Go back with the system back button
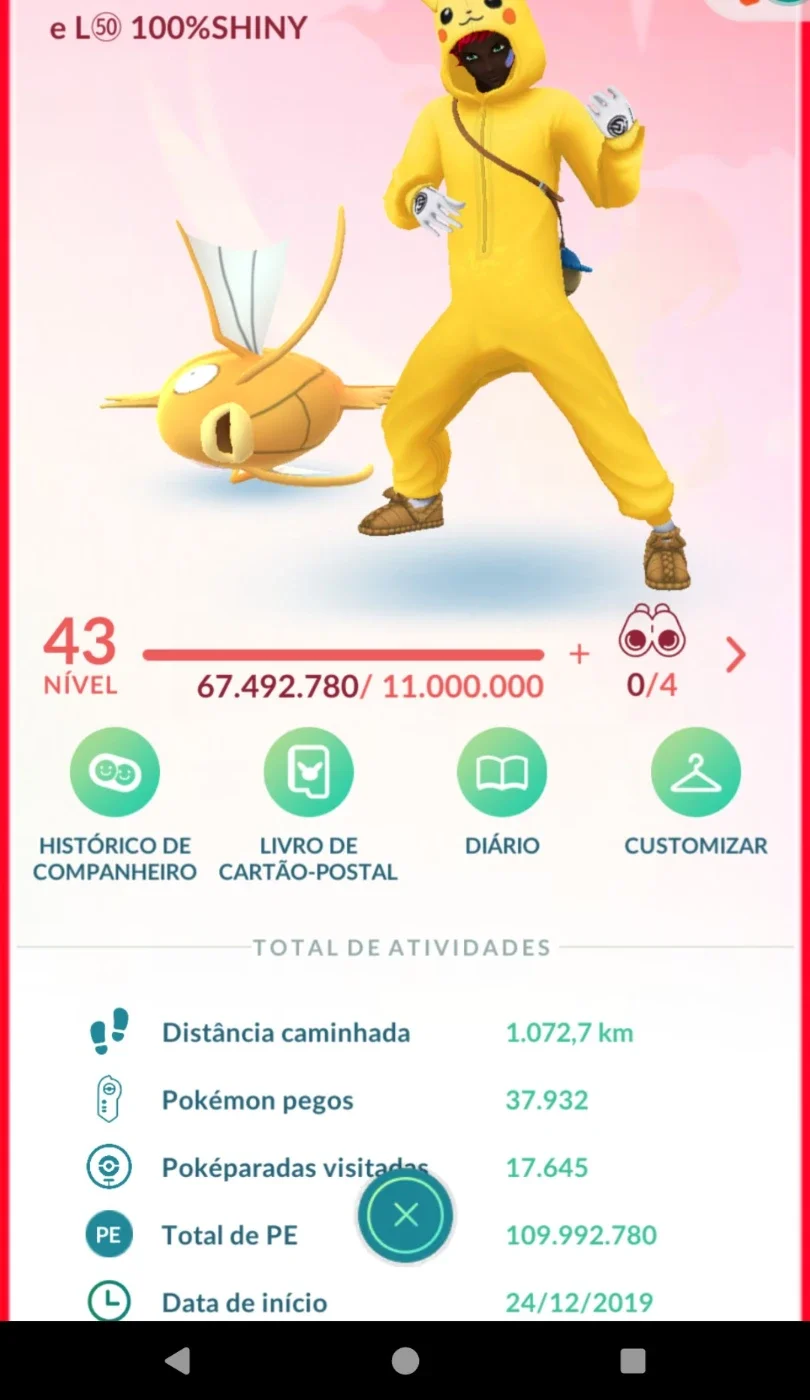The image size is (810, 1400). coord(177,1360)
